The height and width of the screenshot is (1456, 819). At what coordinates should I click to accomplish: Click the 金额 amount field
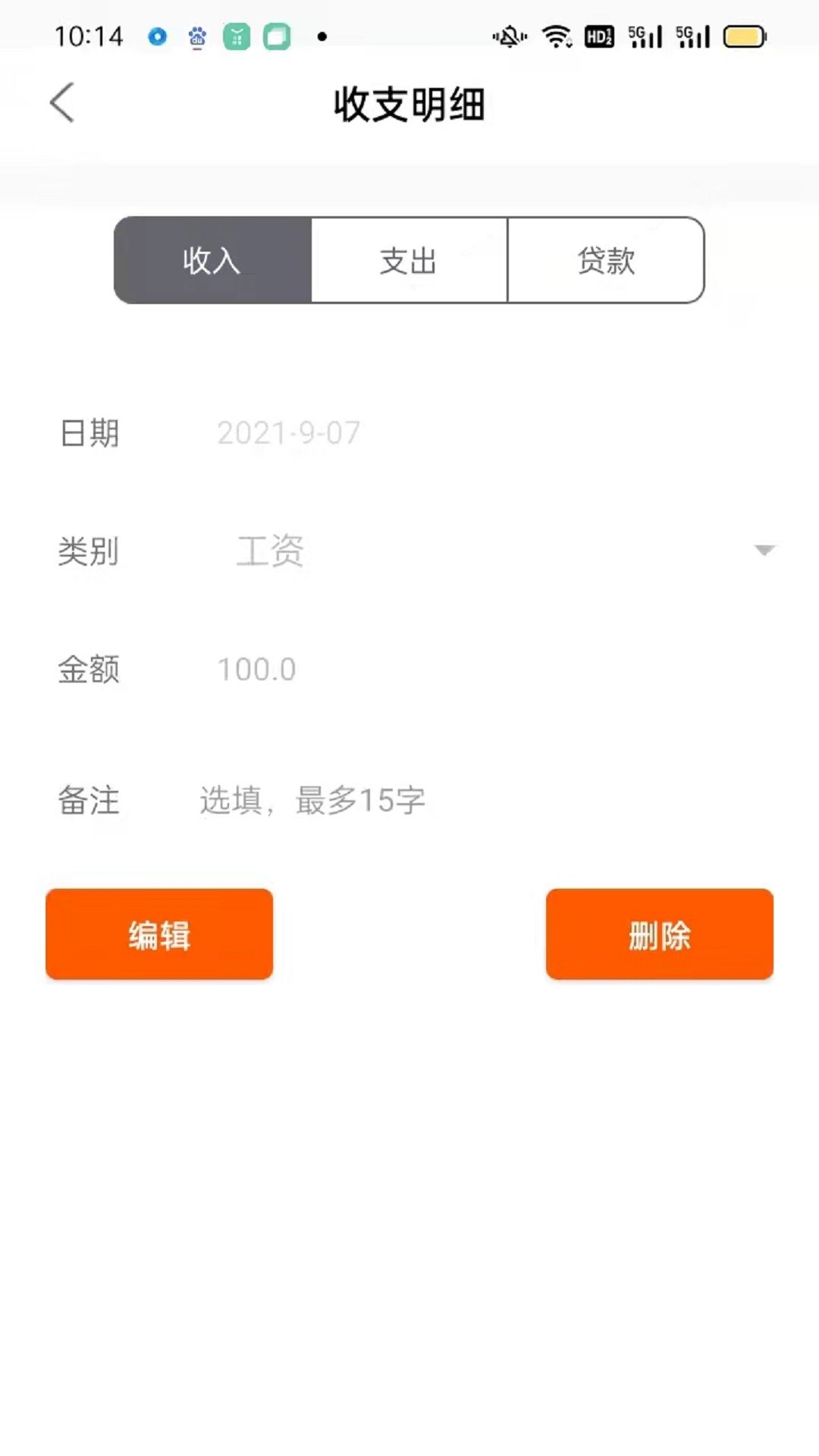click(259, 670)
